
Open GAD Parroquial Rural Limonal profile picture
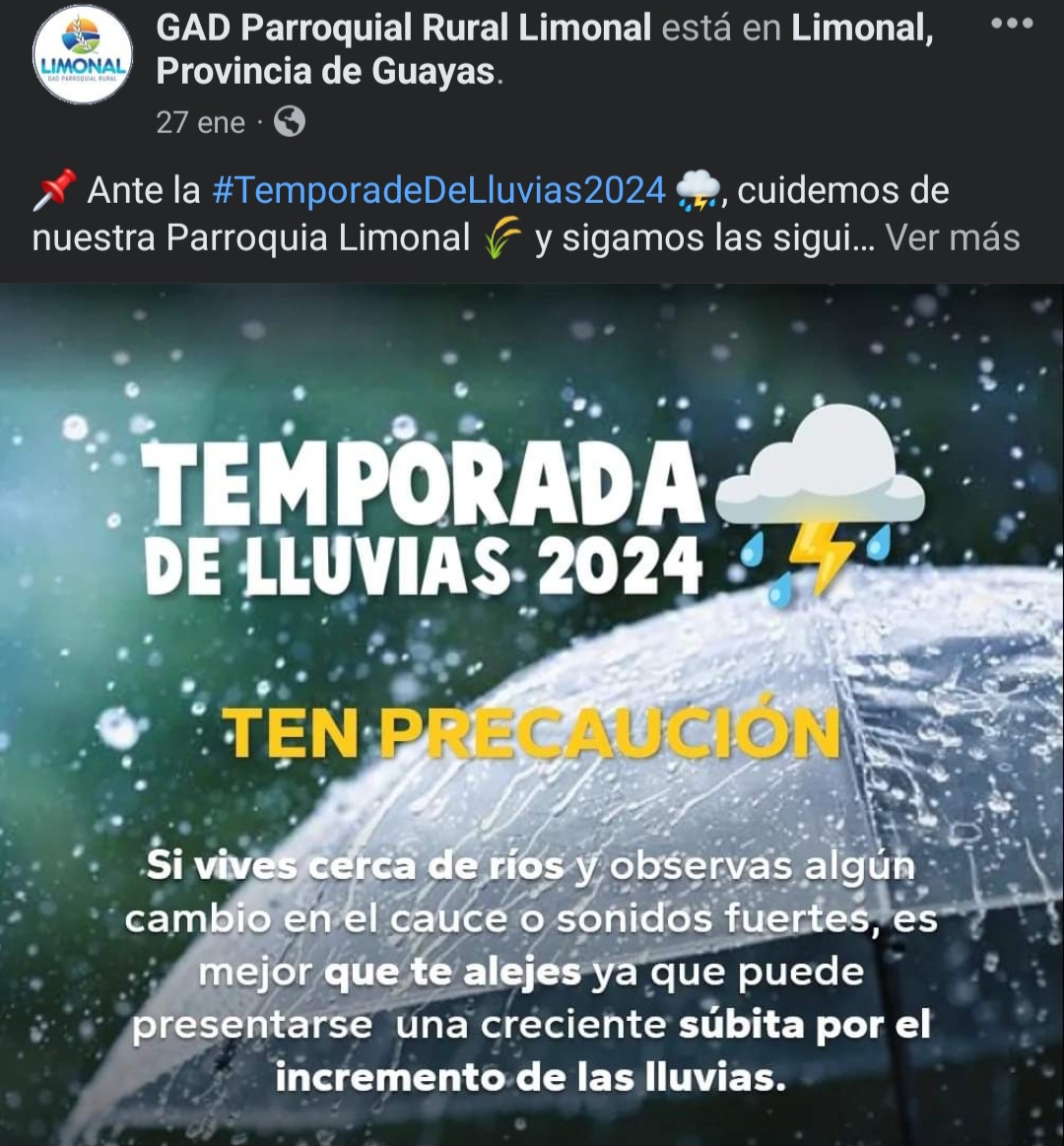[x=83, y=55]
